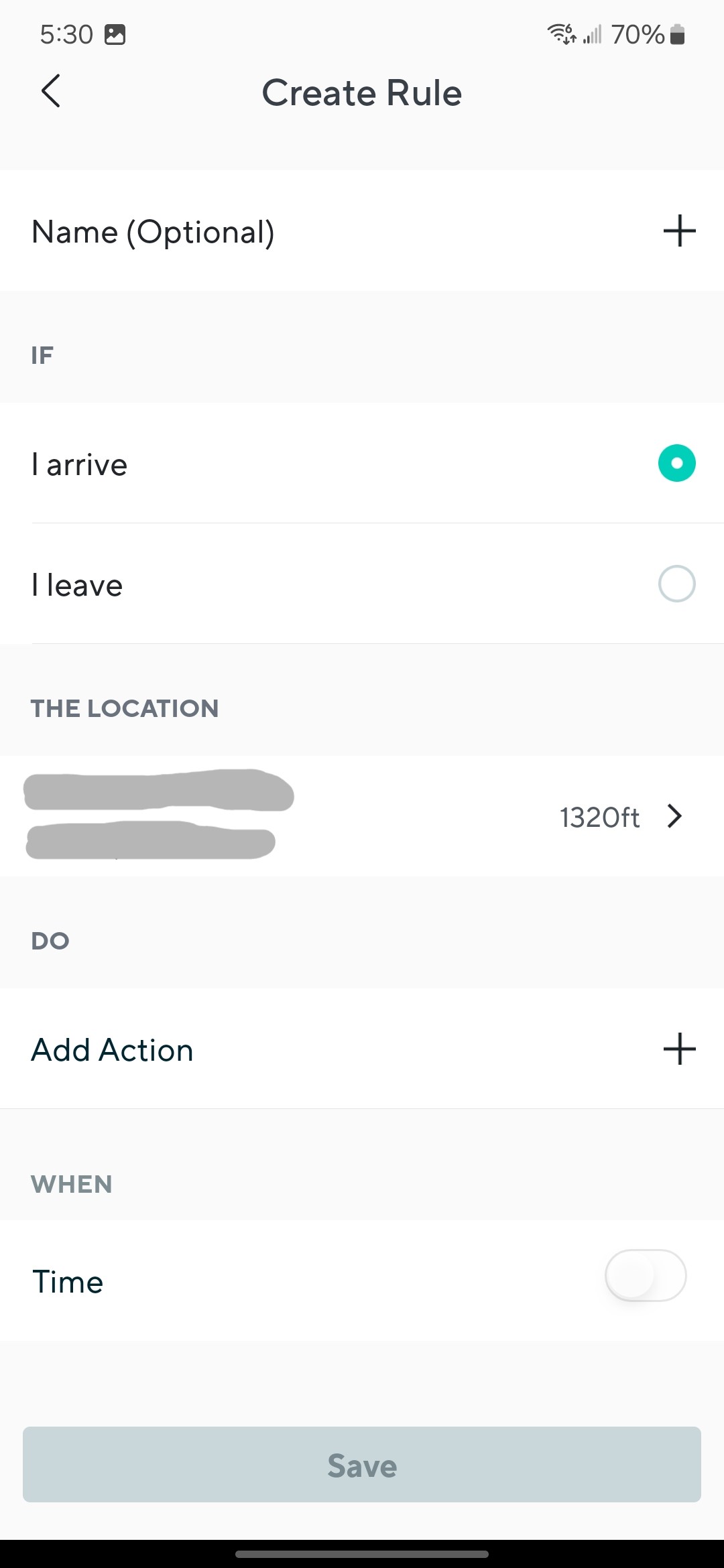Add an optional rule name
This screenshot has width=724, height=1568.
click(x=678, y=231)
